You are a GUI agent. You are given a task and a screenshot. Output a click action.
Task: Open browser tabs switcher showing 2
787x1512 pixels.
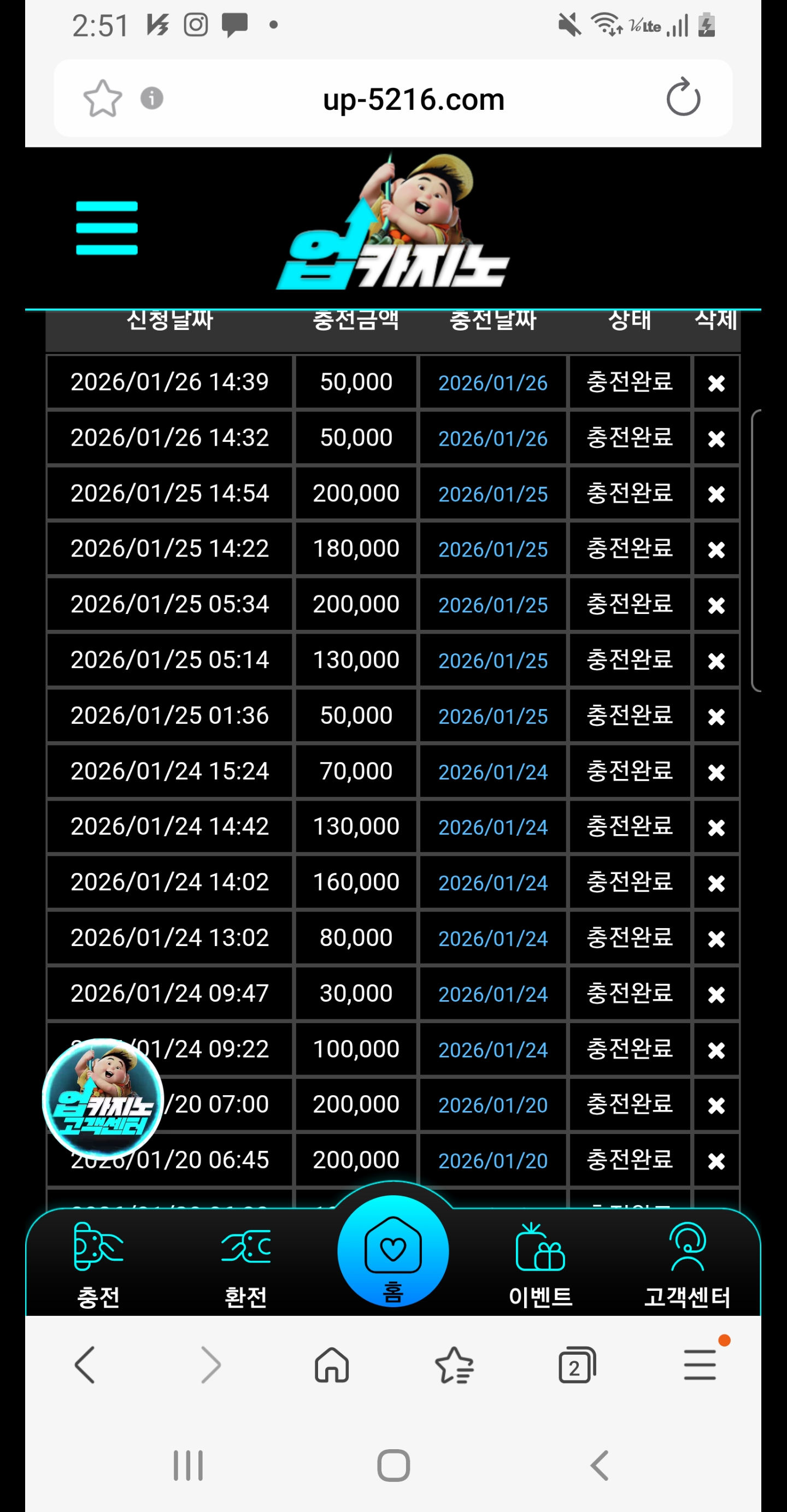576,1365
